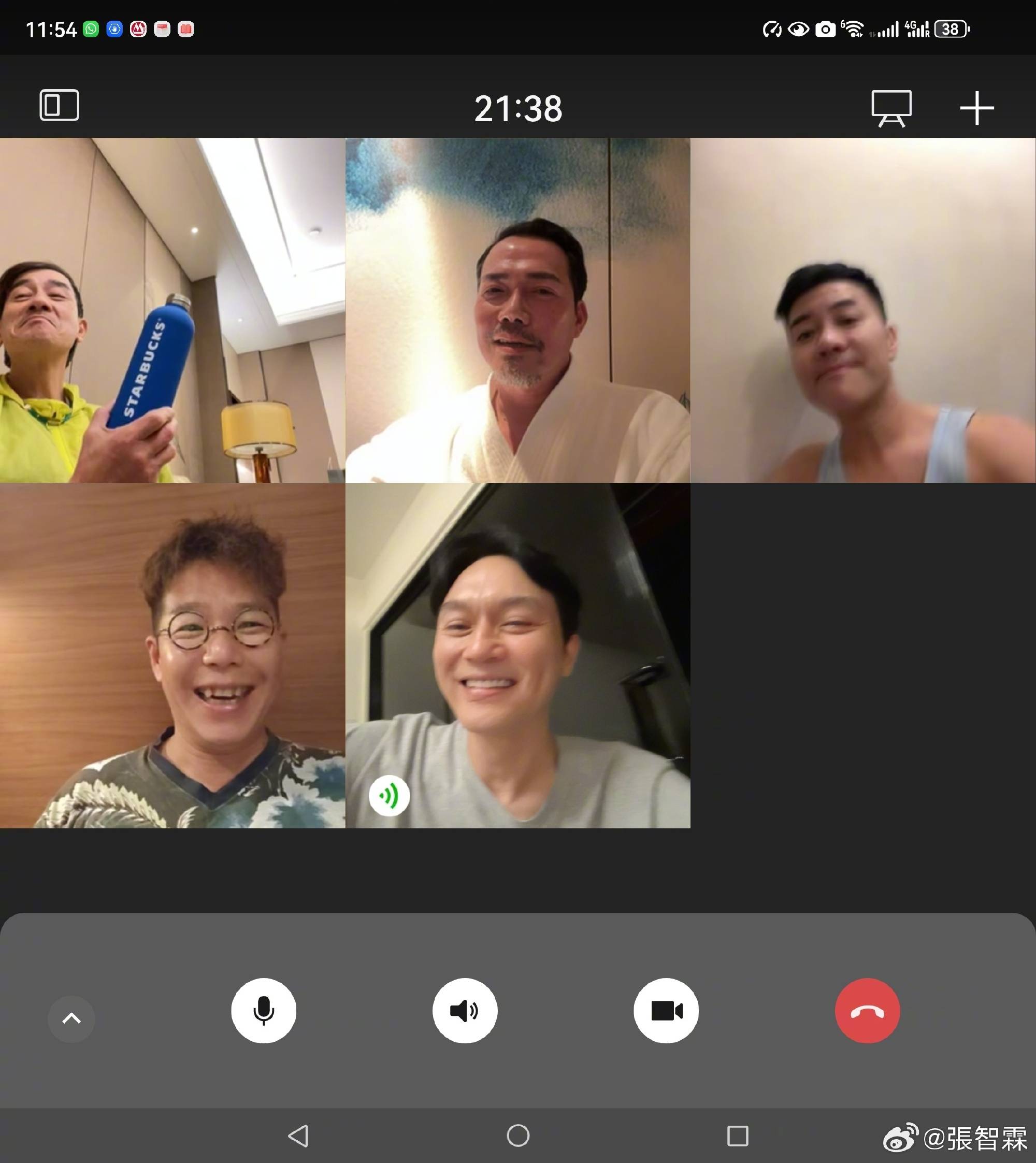The width and height of the screenshot is (1036, 1163).
Task: Toggle the speaker output
Action: (x=465, y=1011)
